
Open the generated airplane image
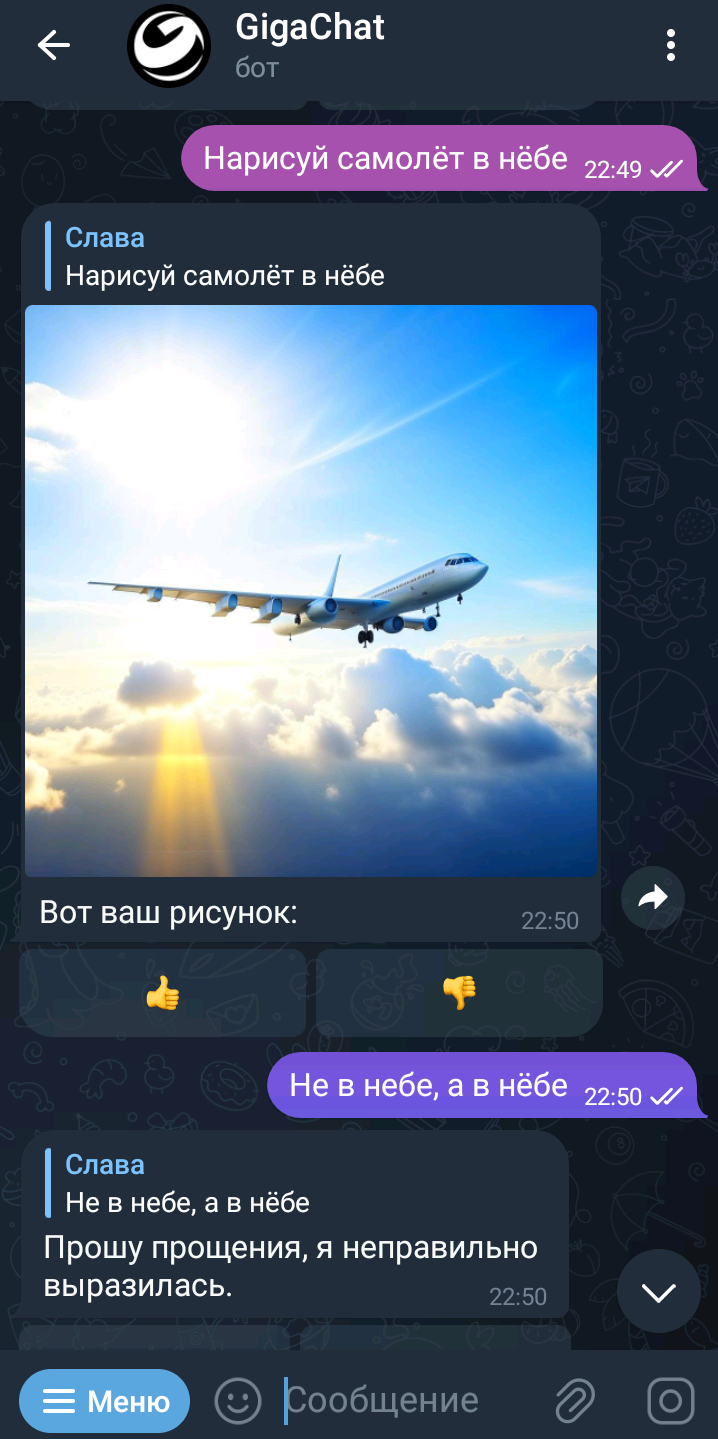coord(310,590)
